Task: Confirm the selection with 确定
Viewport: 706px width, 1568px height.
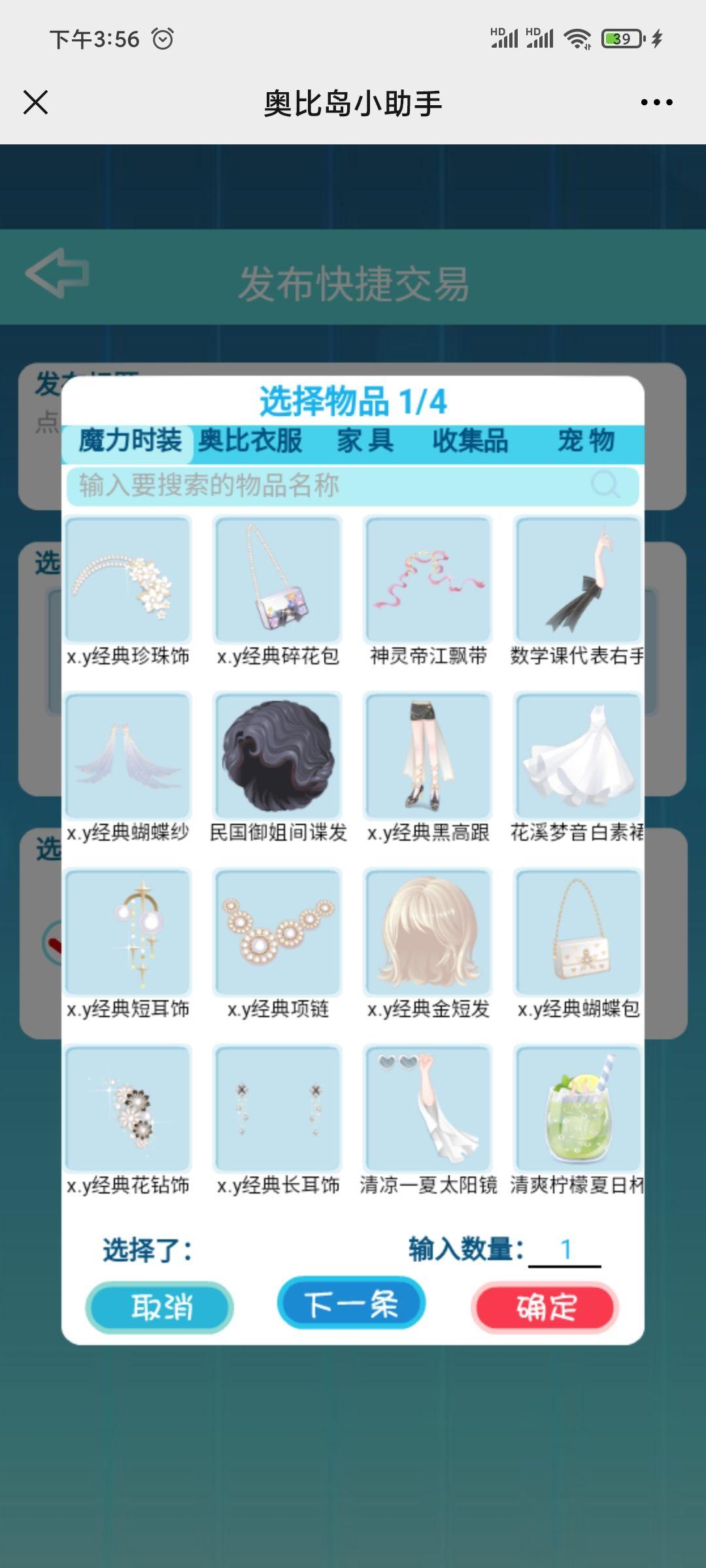Action: (545, 1307)
